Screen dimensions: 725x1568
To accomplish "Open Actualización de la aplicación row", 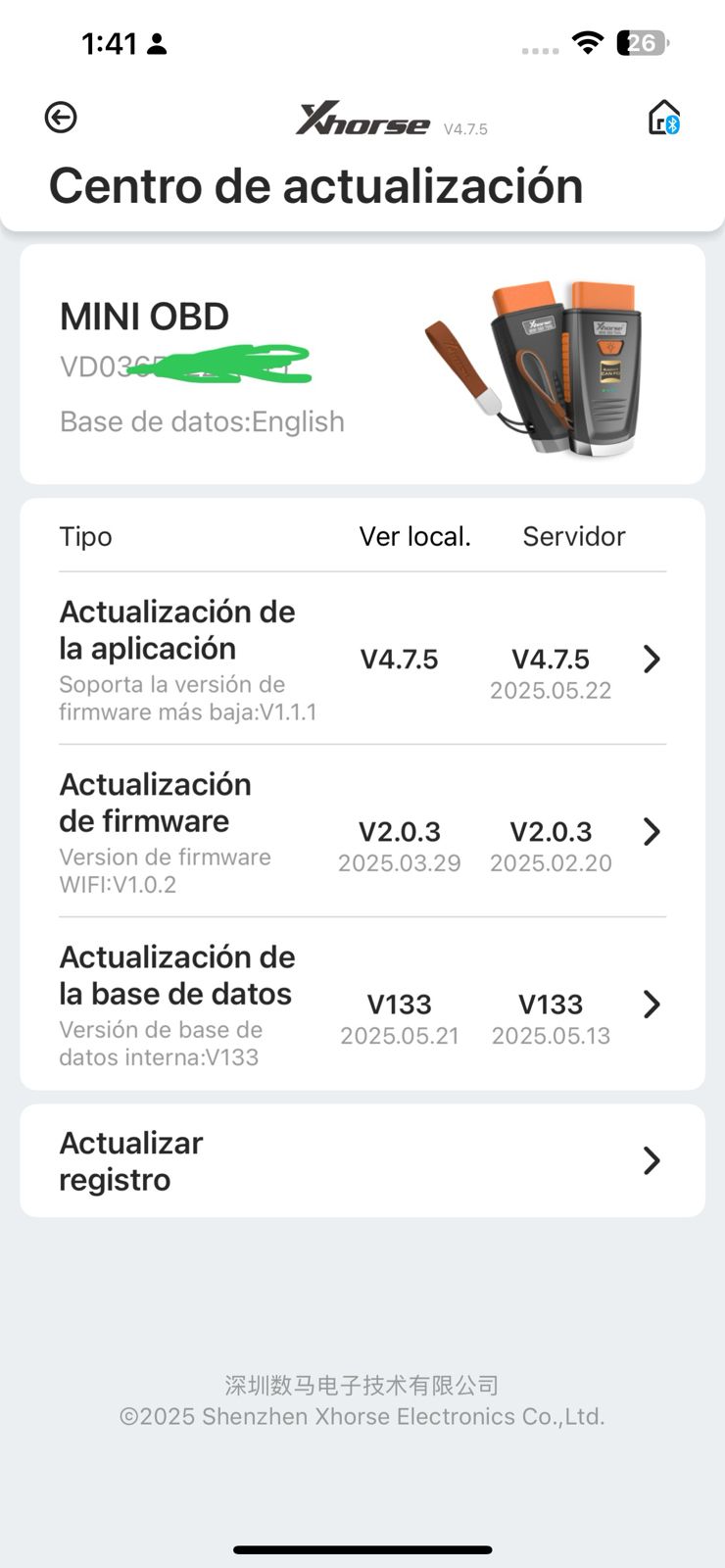I will tap(362, 660).
